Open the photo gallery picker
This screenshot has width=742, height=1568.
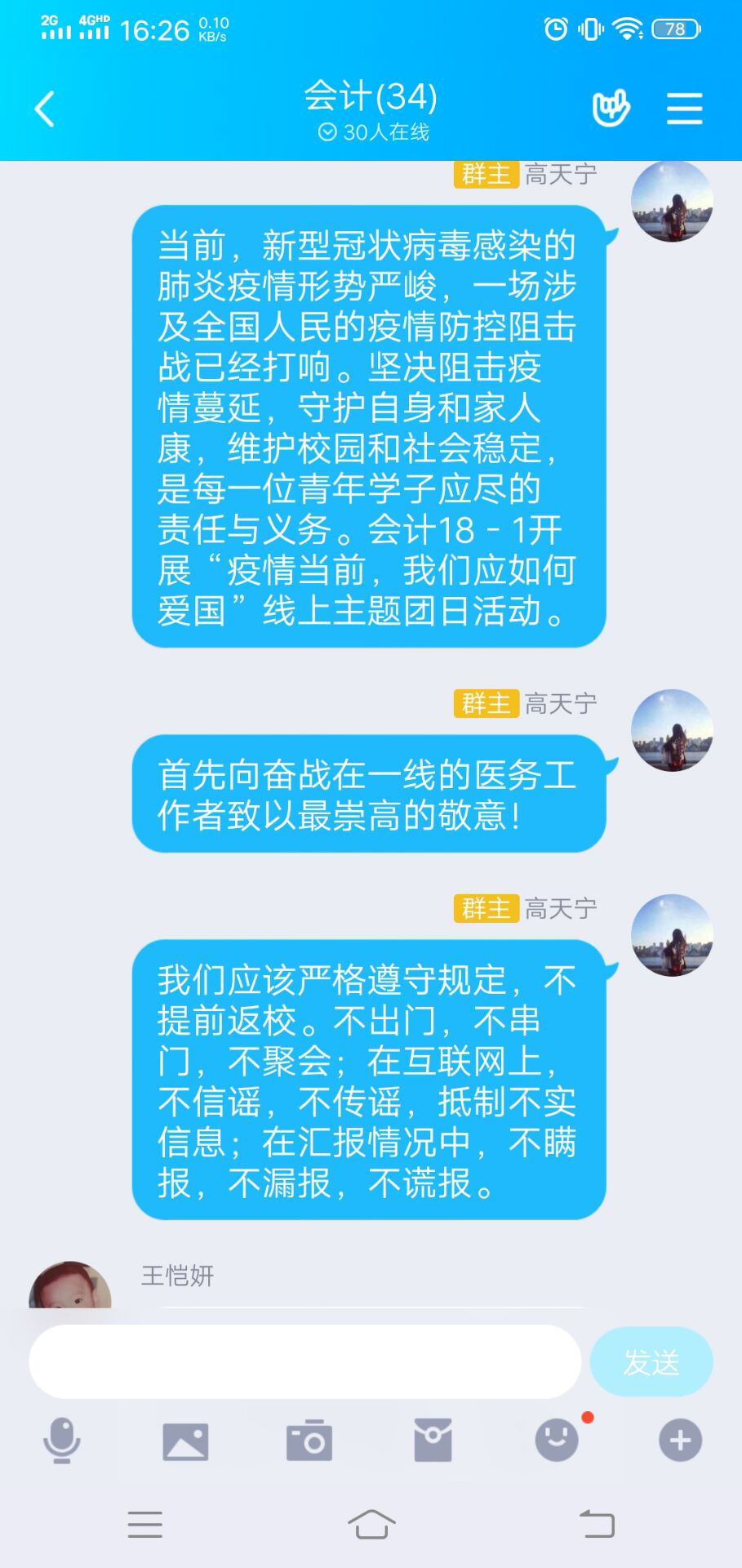(x=185, y=1441)
